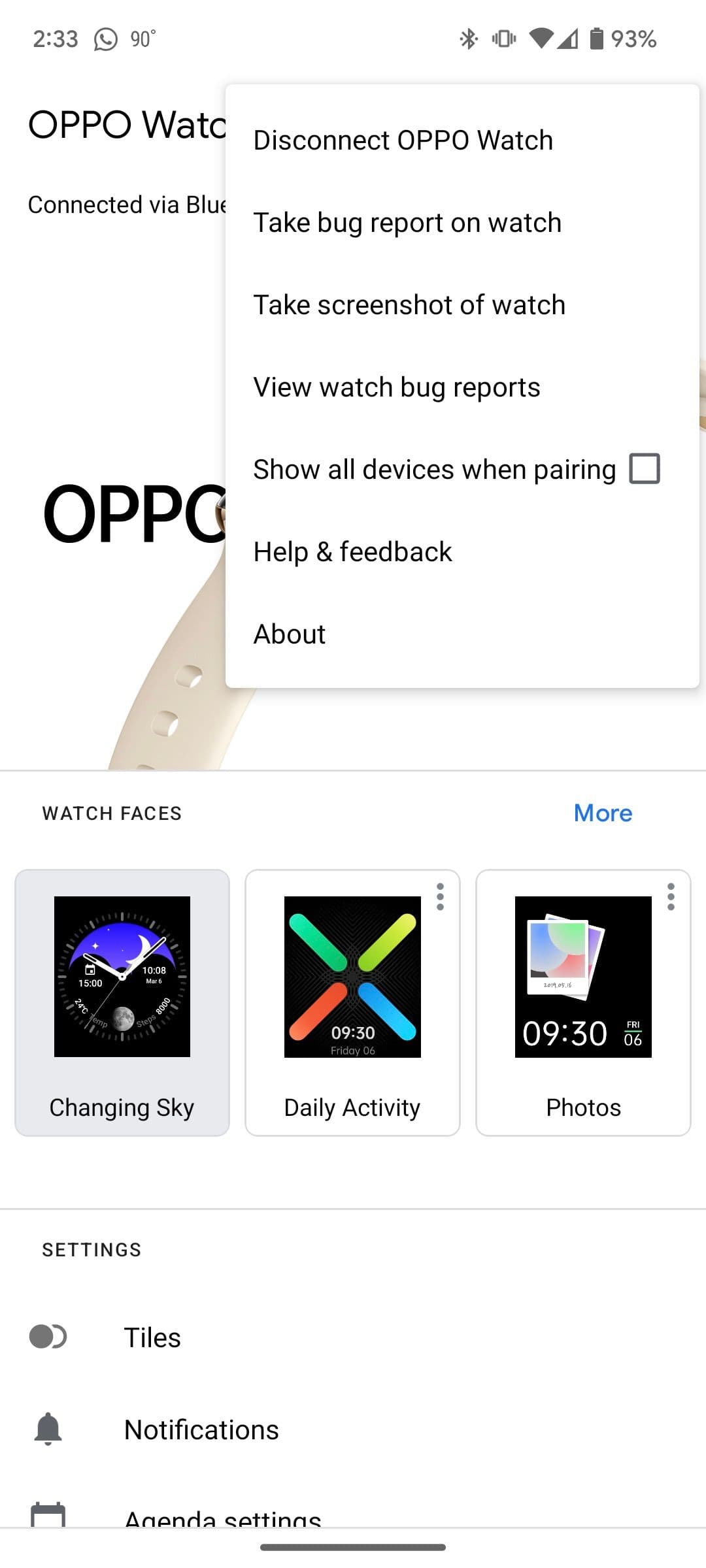Choose Take bug report on watch
Image resolution: width=706 pixels, height=1568 pixels.
coord(407,223)
